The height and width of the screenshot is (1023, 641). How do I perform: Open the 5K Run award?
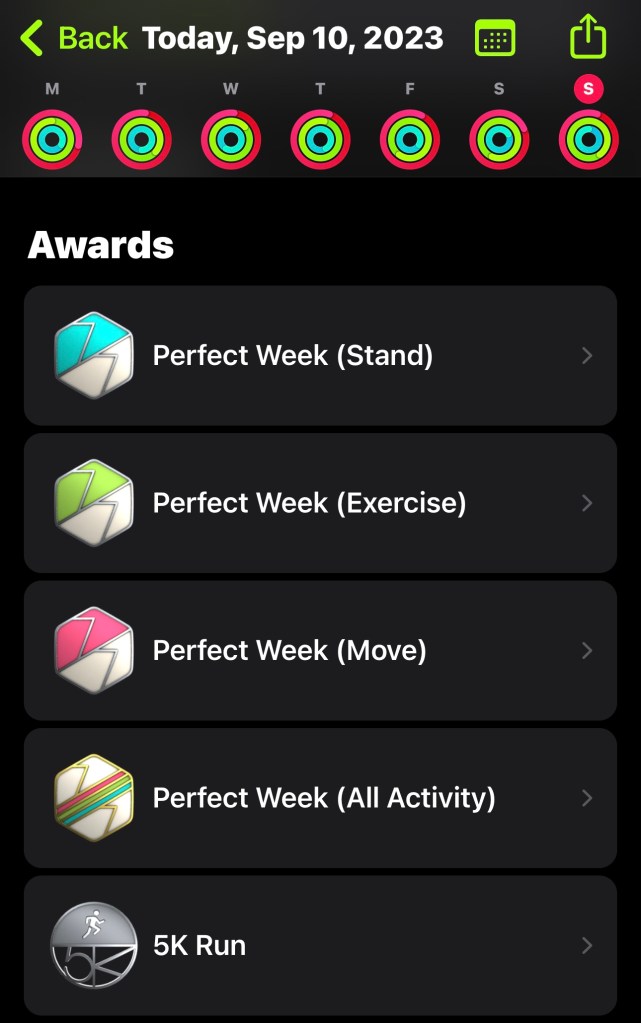point(320,945)
